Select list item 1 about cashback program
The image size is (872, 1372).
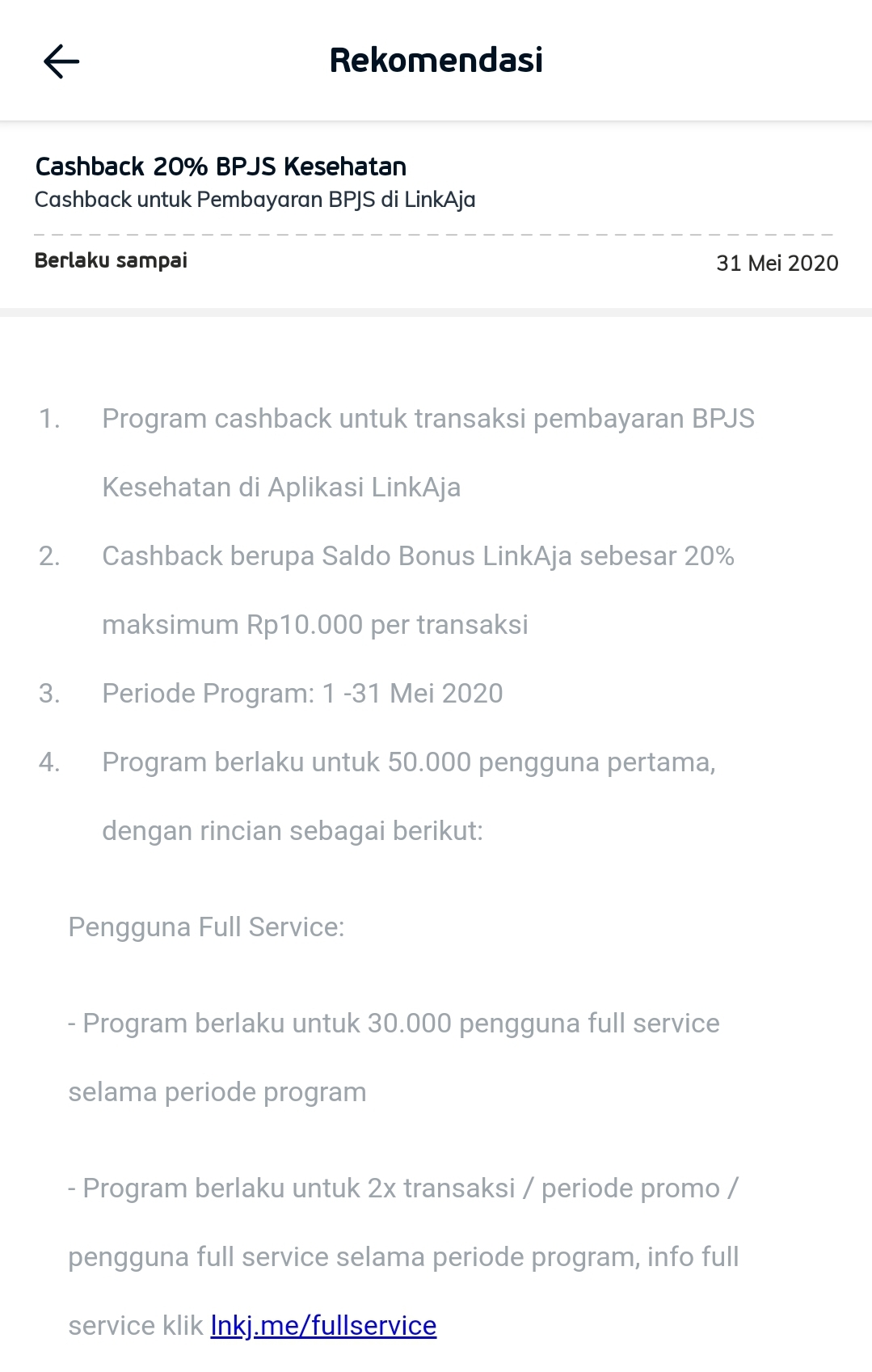coord(429,419)
